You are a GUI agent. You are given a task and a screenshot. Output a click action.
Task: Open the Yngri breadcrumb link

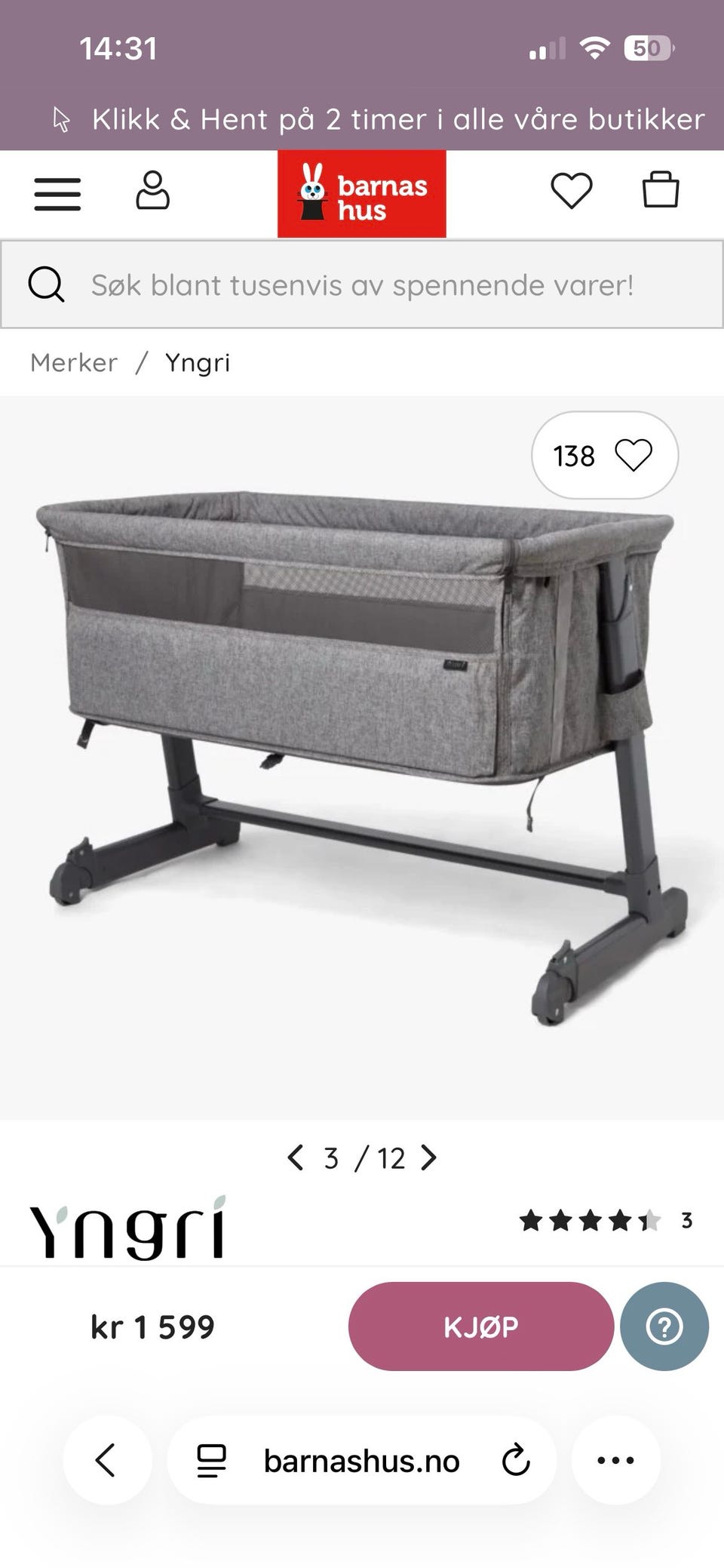198,363
